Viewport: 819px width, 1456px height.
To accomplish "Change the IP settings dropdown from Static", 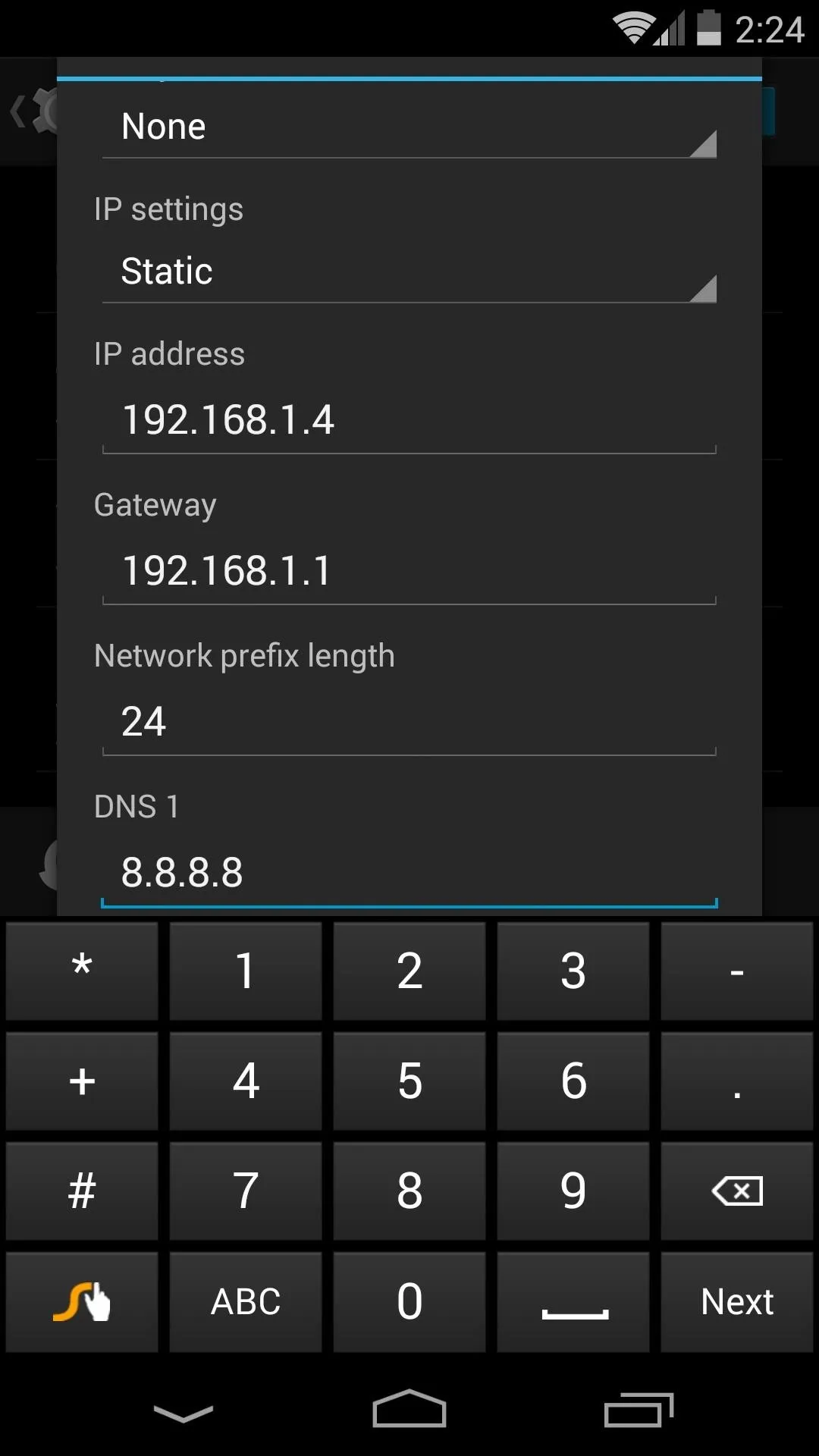I will pyautogui.click(x=409, y=271).
